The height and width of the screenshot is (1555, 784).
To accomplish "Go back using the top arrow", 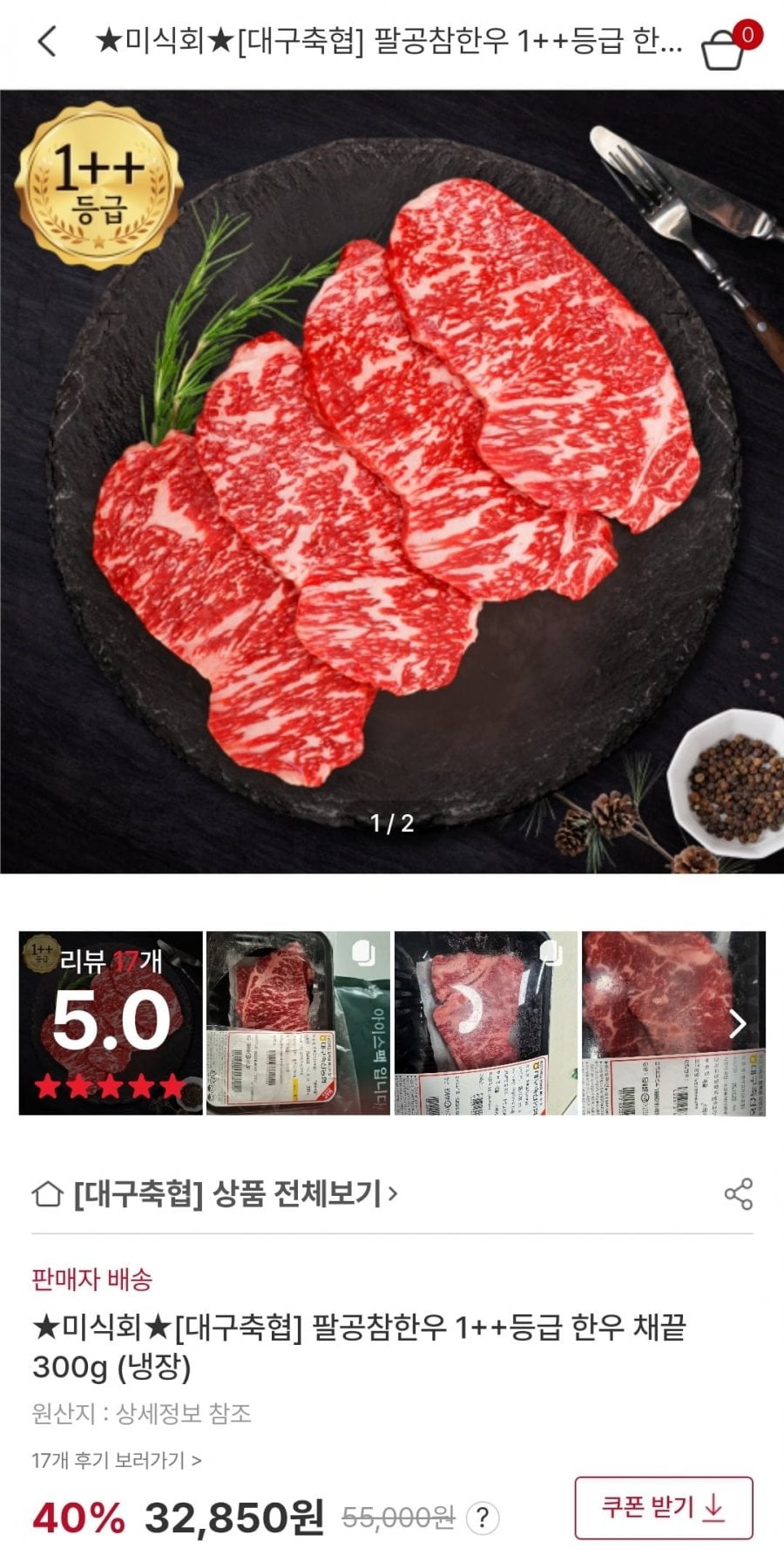I will tap(48, 41).
